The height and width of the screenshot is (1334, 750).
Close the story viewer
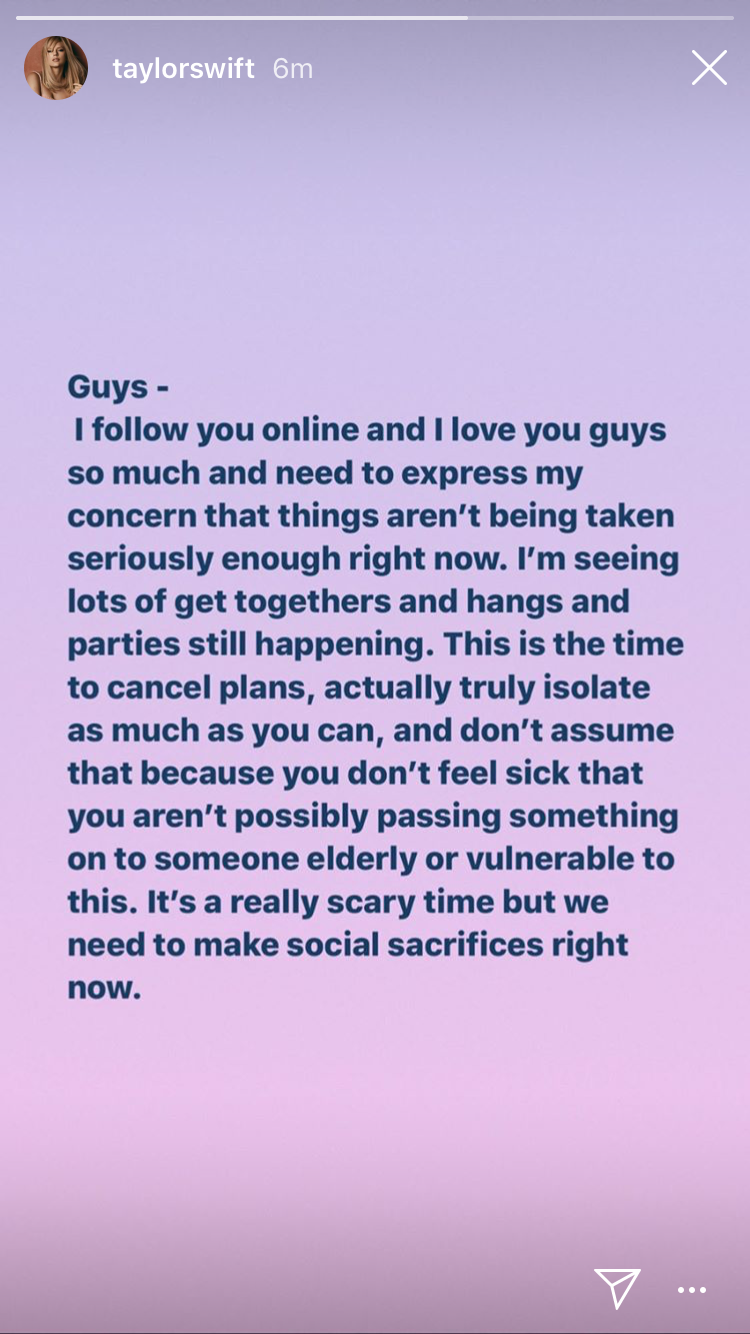pos(709,68)
